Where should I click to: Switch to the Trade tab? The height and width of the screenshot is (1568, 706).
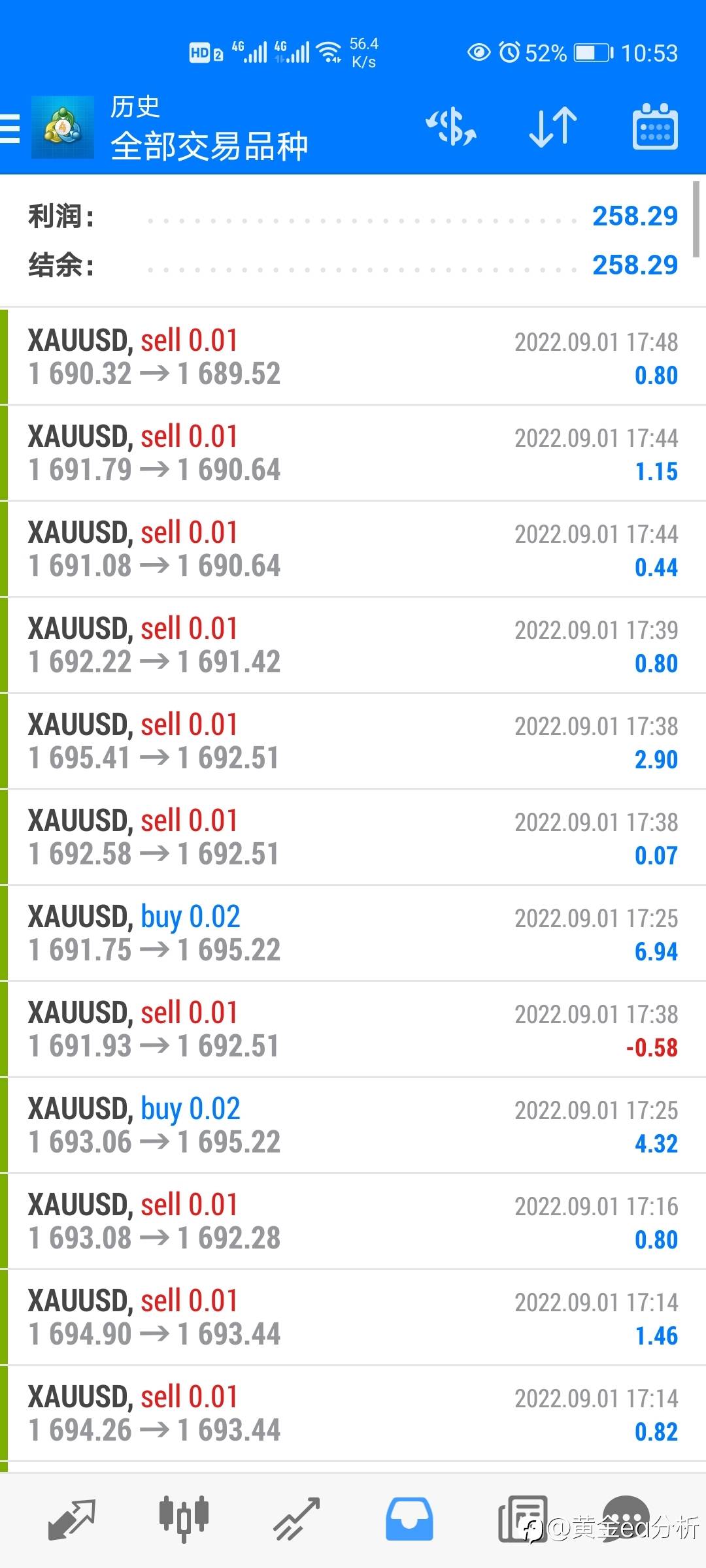tap(296, 1518)
